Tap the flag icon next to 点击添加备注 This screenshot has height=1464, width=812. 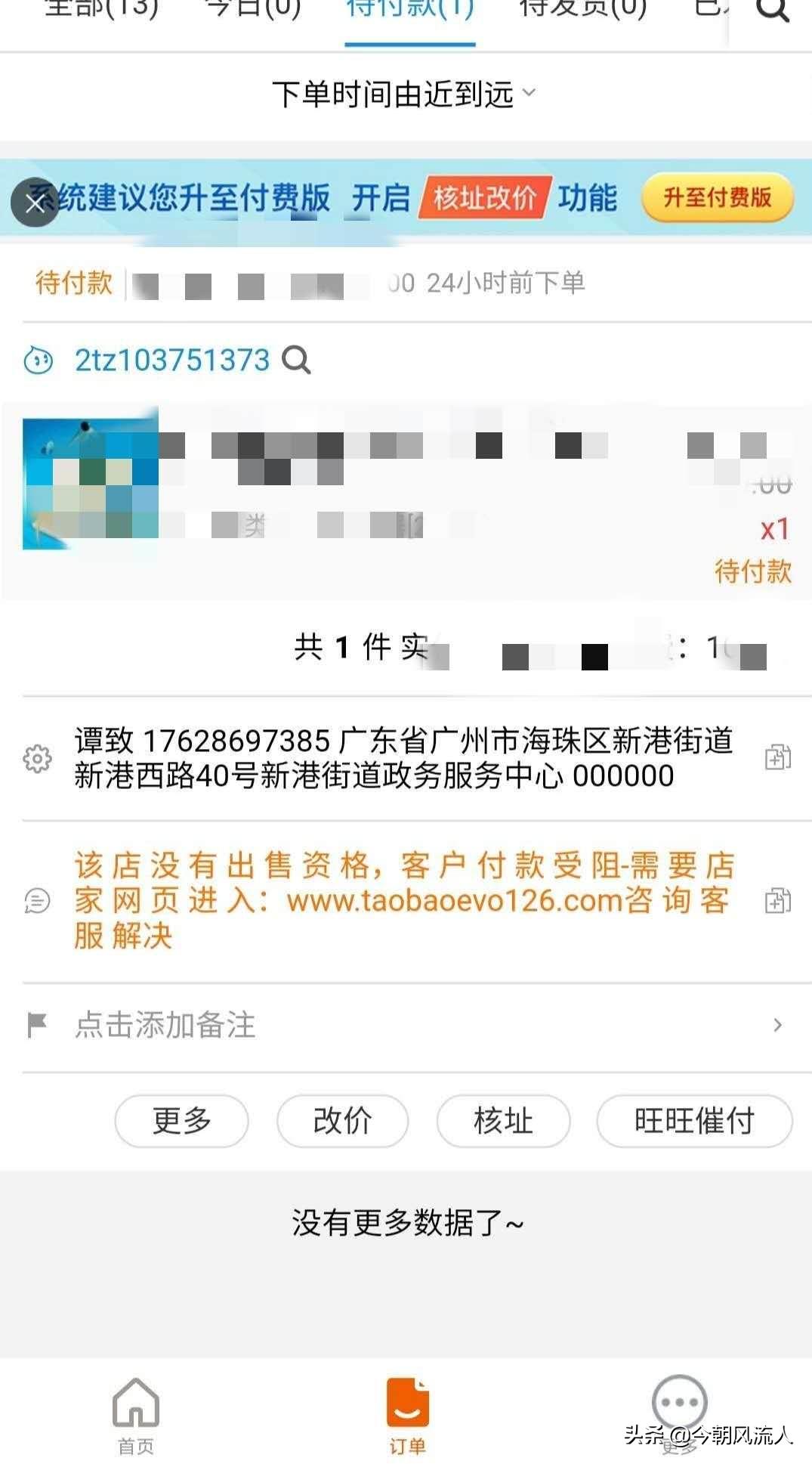pyautogui.click(x=36, y=1026)
